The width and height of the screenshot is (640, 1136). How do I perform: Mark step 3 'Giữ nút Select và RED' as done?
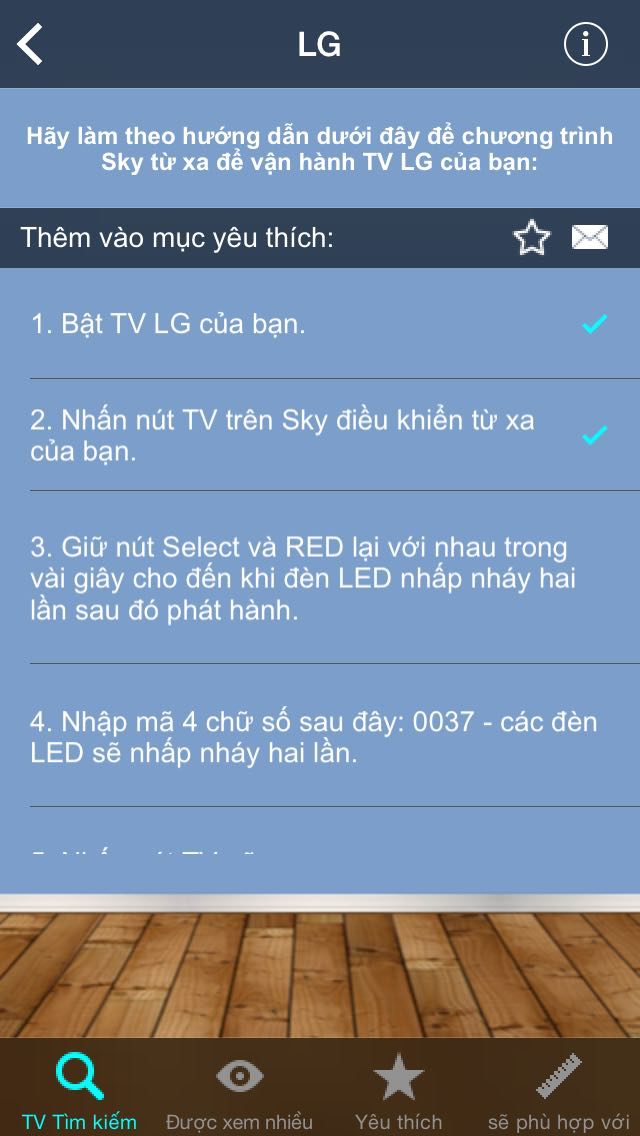coord(595,578)
